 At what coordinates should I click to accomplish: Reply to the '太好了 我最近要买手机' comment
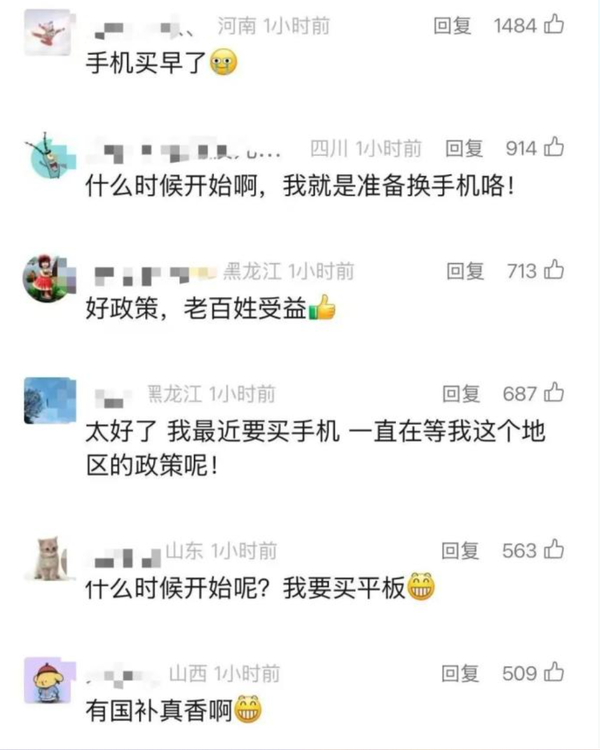[x=462, y=394]
